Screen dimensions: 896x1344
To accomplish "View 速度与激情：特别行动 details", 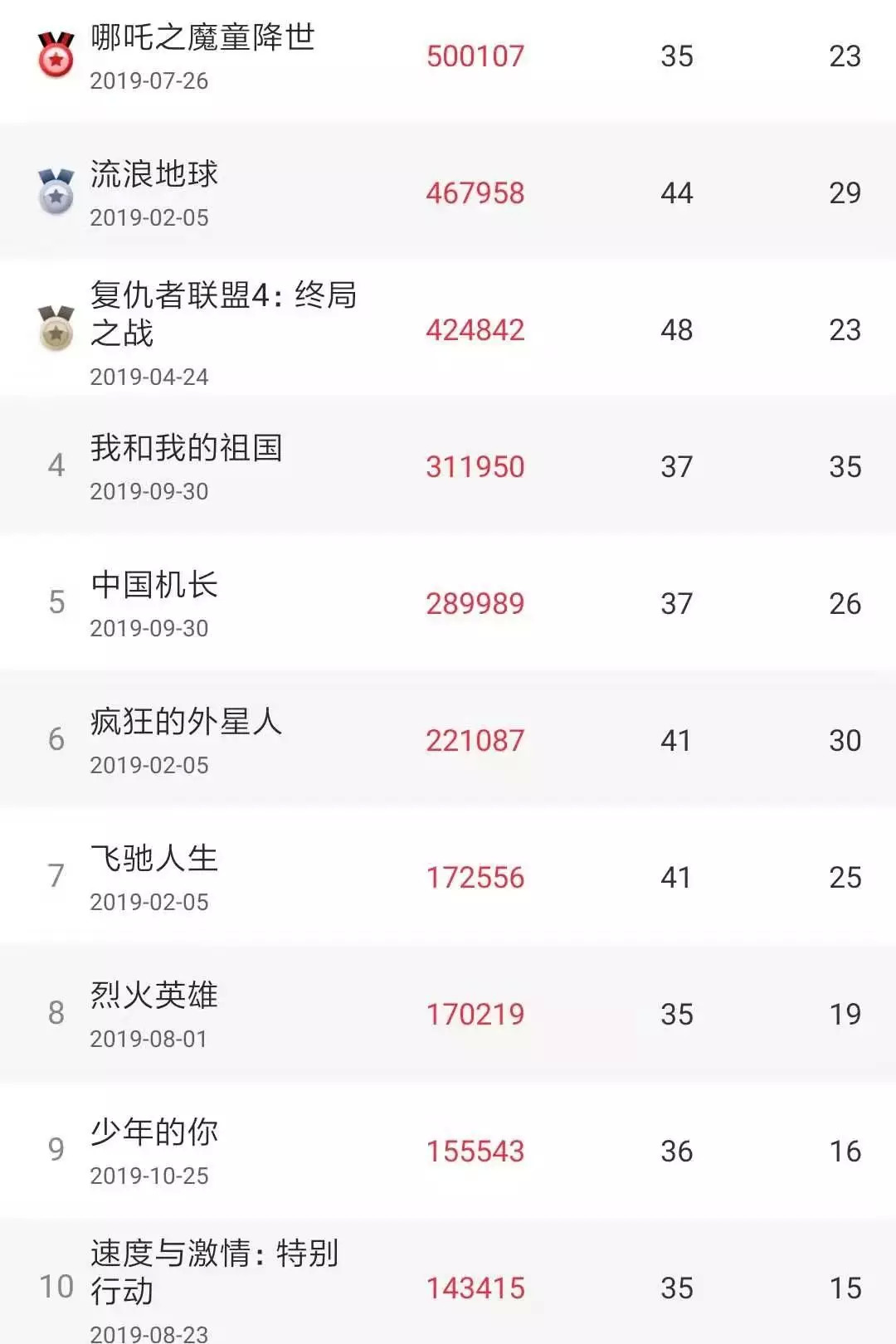I will [x=214, y=1270].
